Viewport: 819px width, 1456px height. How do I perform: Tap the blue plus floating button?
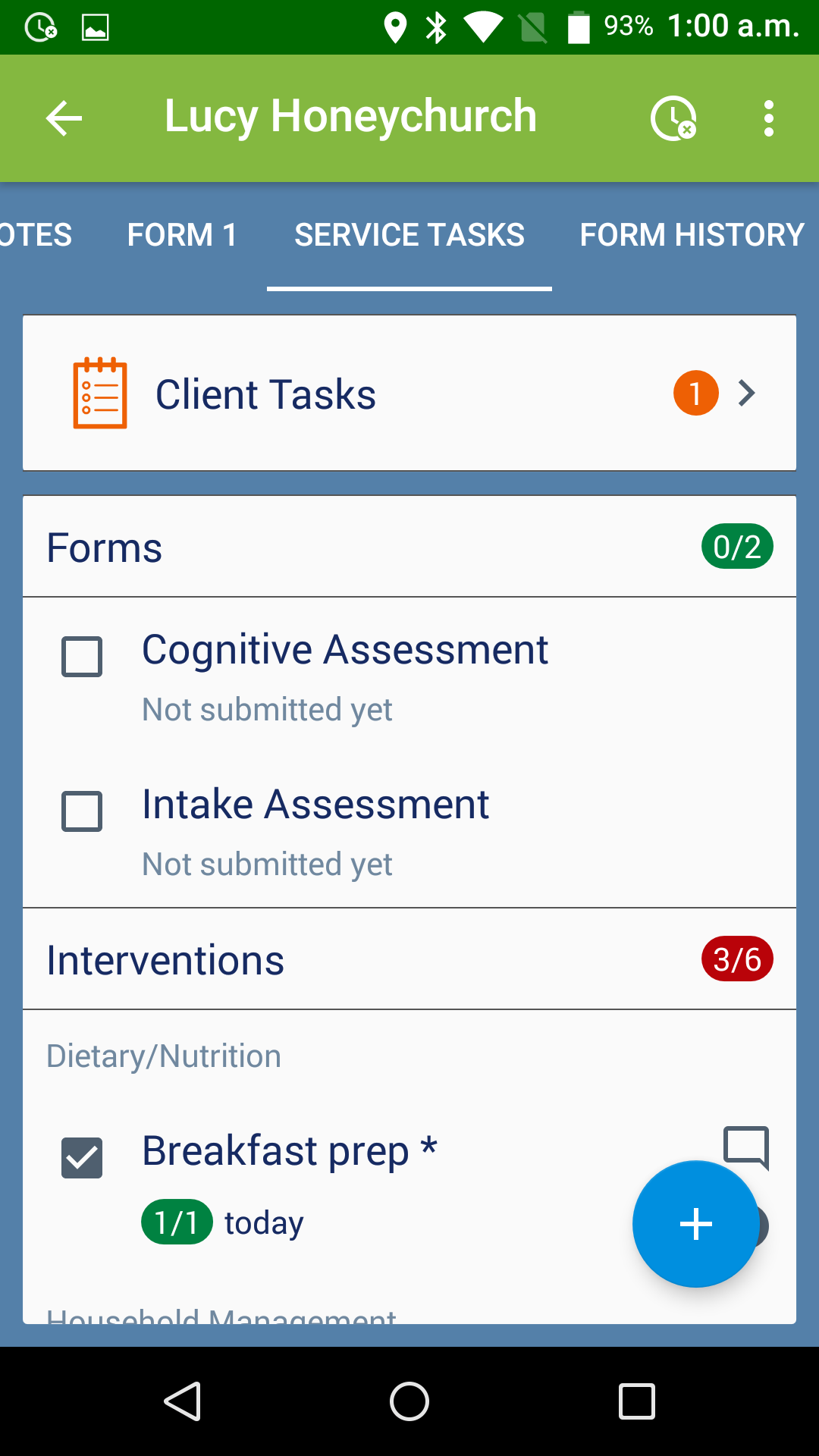[x=695, y=1224]
